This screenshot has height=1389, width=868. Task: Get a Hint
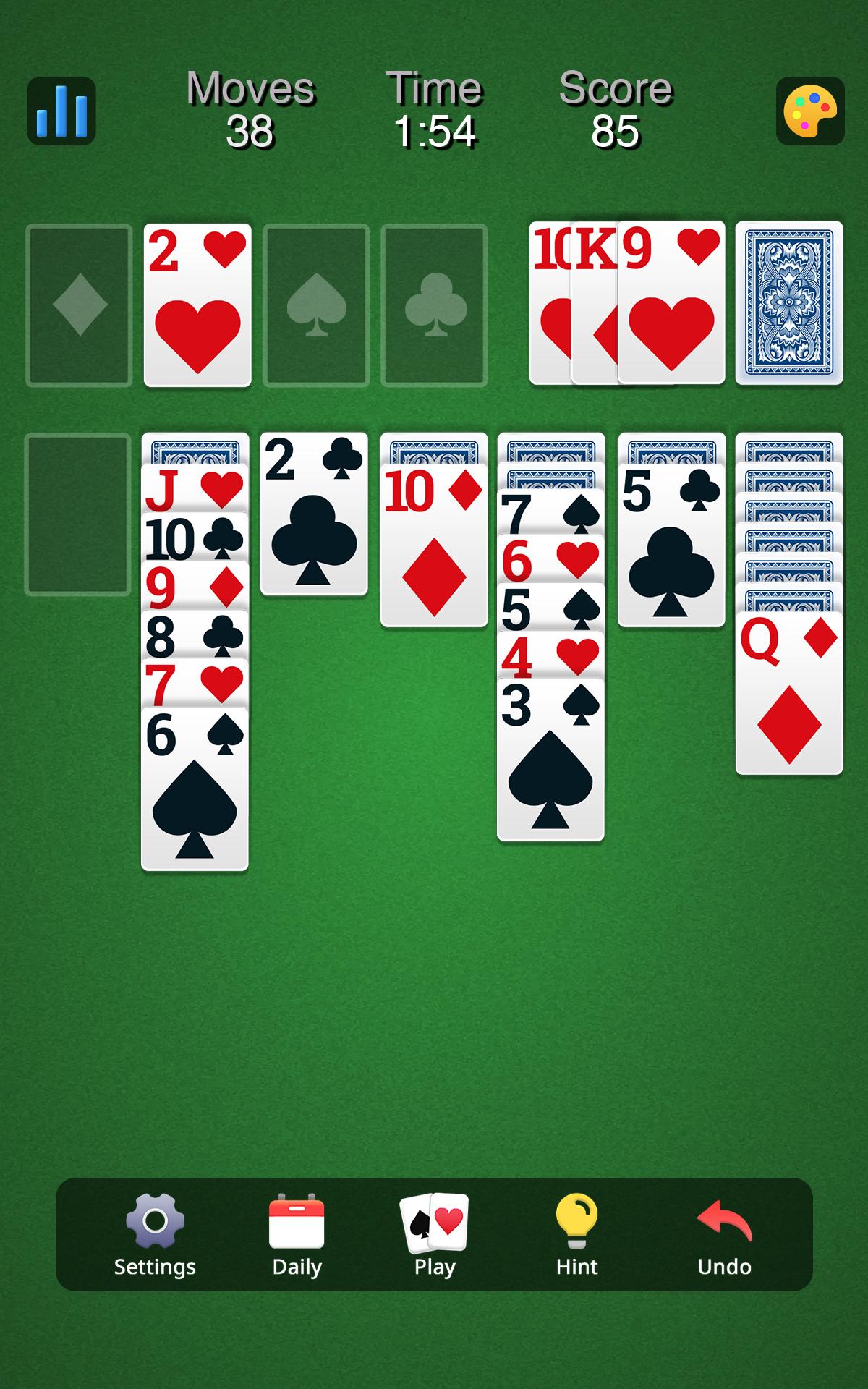tap(576, 1236)
